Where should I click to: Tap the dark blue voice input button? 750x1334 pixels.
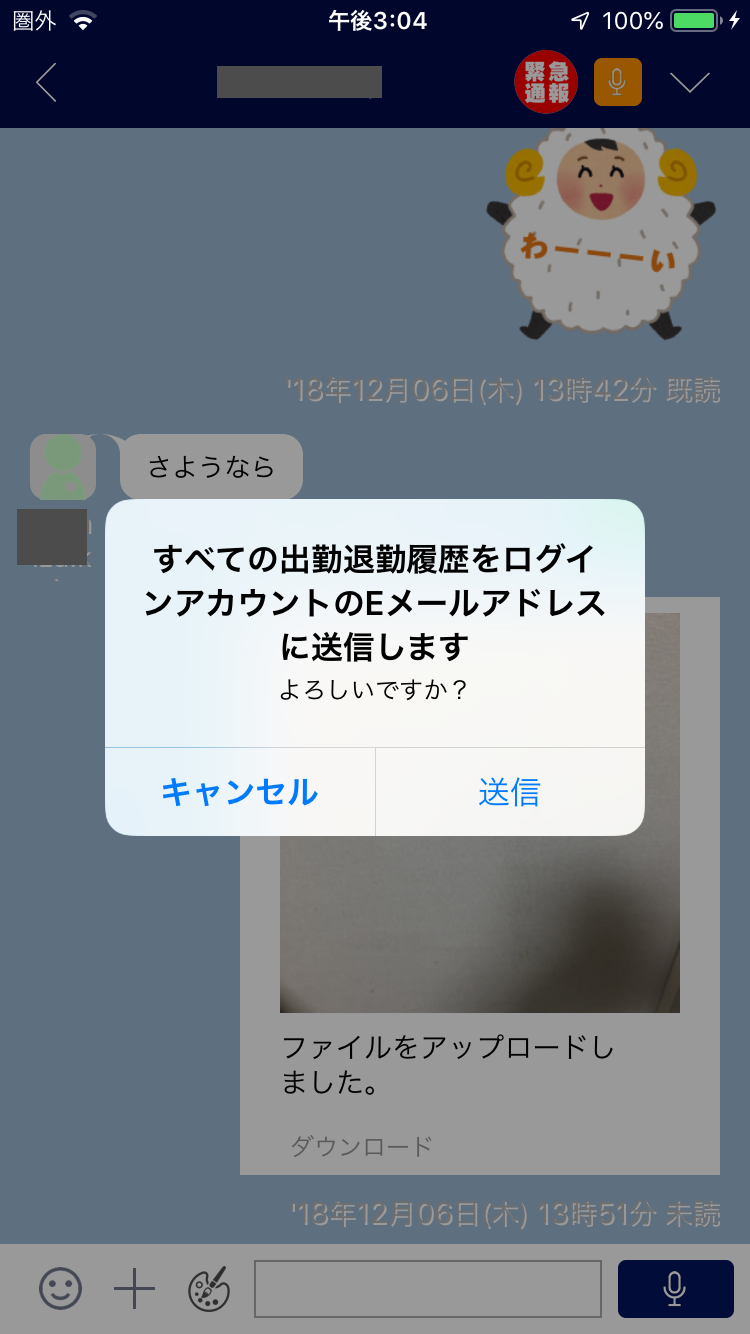tap(675, 1289)
